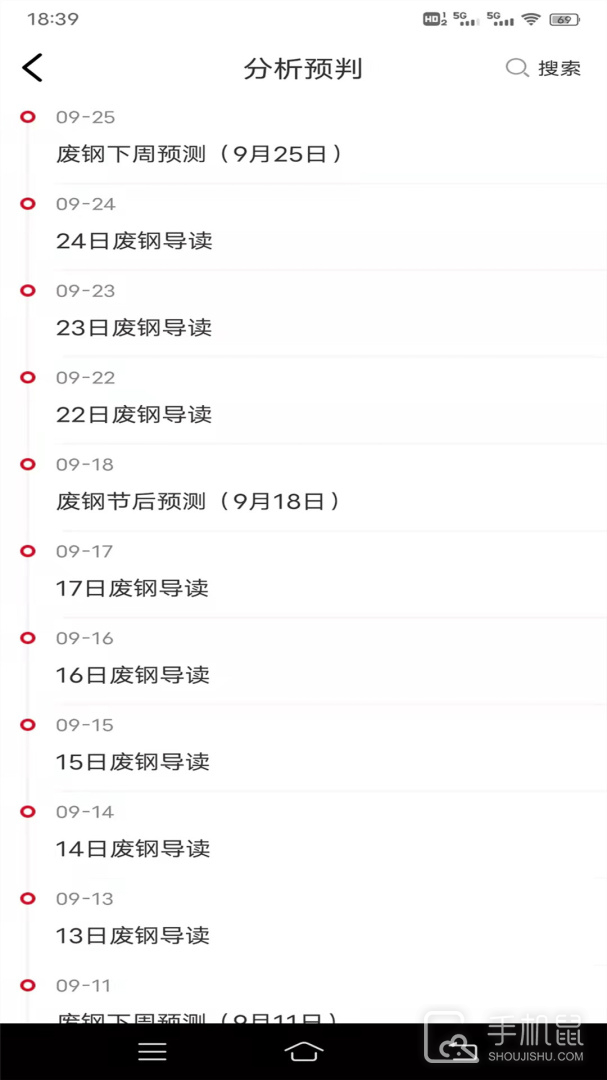Image resolution: width=607 pixels, height=1080 pixels.
Task: Open the 搜索 search button
Action: tap(544, 68)
